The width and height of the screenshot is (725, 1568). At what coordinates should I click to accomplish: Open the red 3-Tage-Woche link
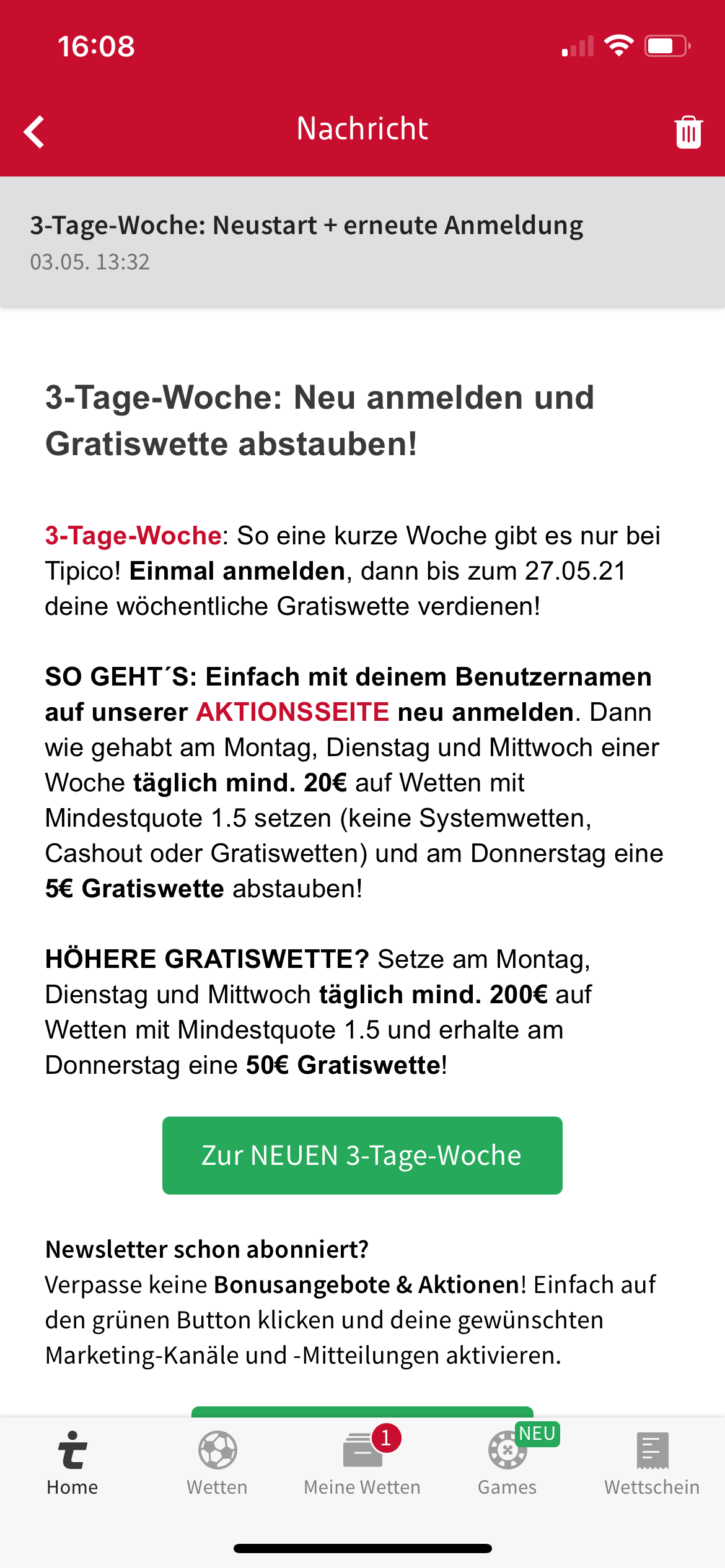coord(133,536)
